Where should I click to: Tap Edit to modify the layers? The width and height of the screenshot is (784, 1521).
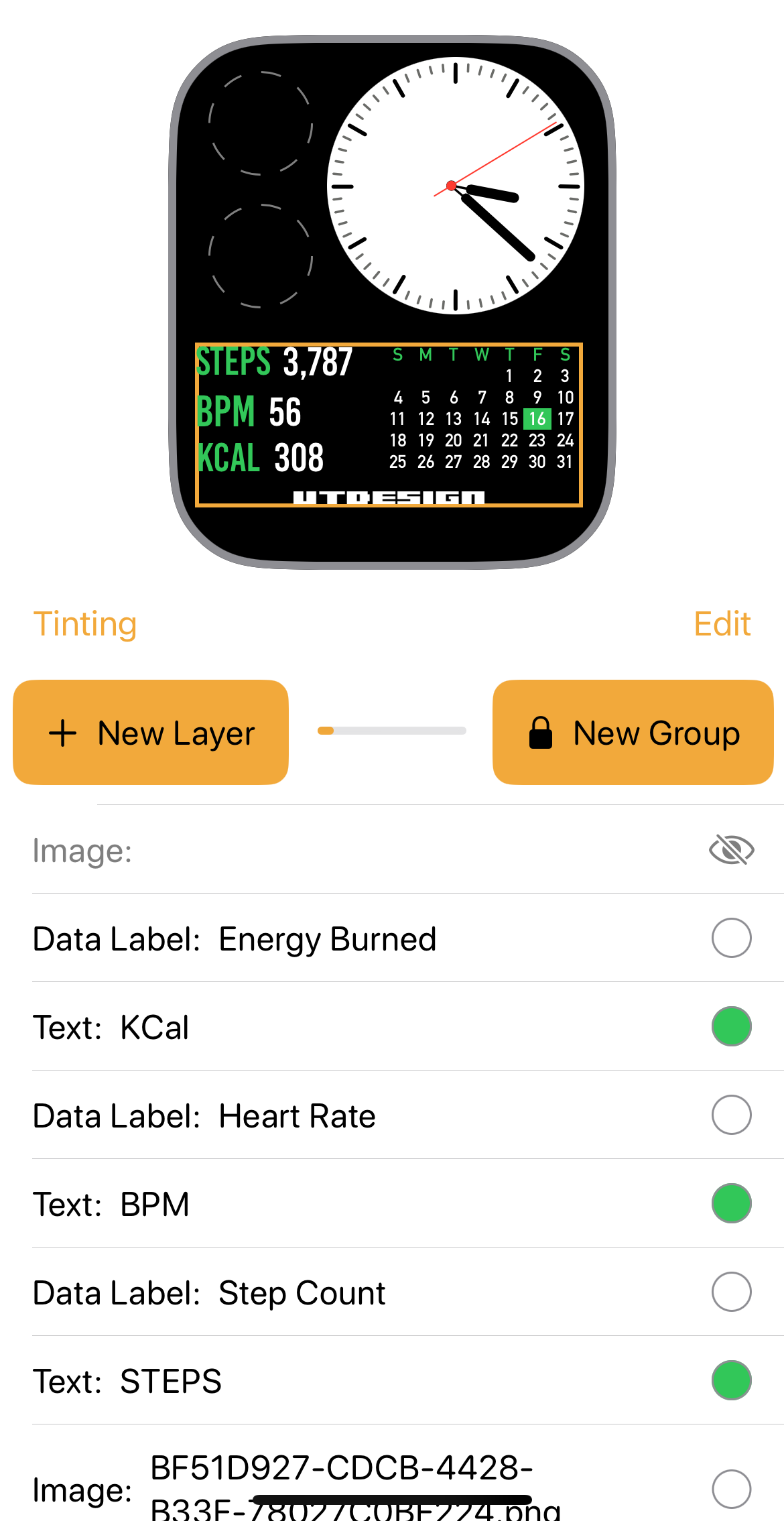click(722, 624)
